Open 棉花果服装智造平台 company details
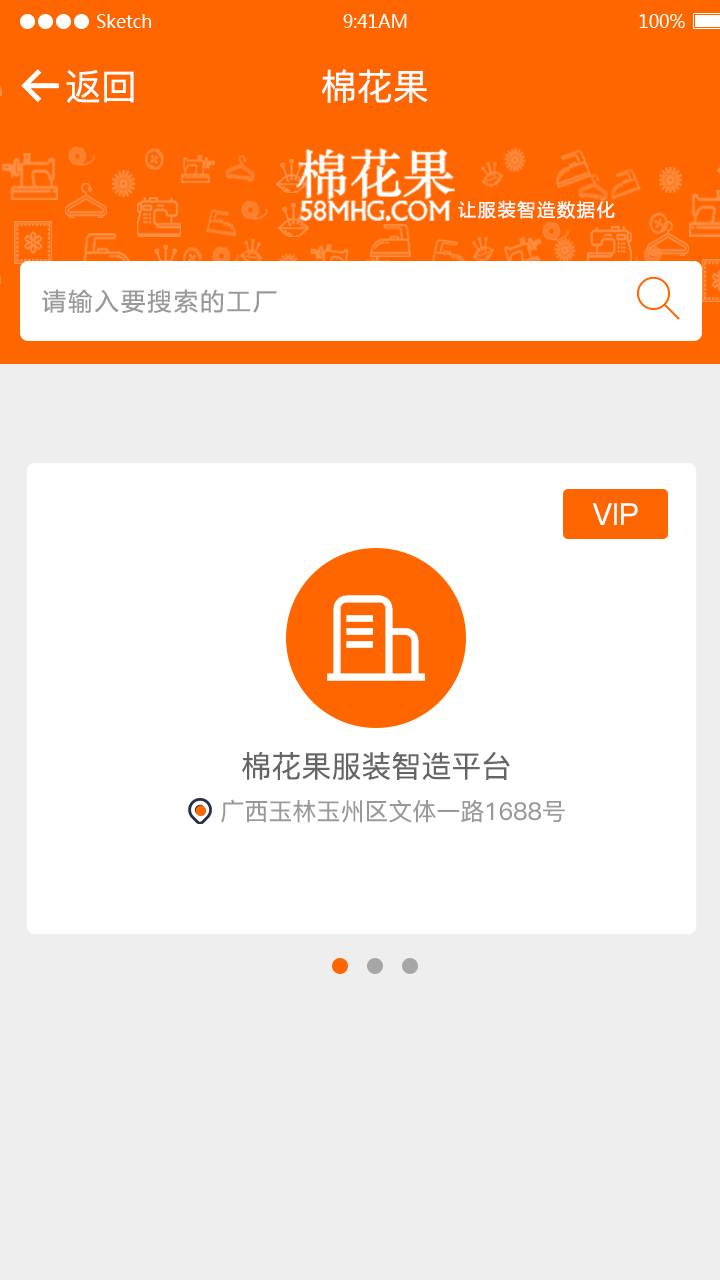The image size is (720, 1280). (x=376, y=765)
